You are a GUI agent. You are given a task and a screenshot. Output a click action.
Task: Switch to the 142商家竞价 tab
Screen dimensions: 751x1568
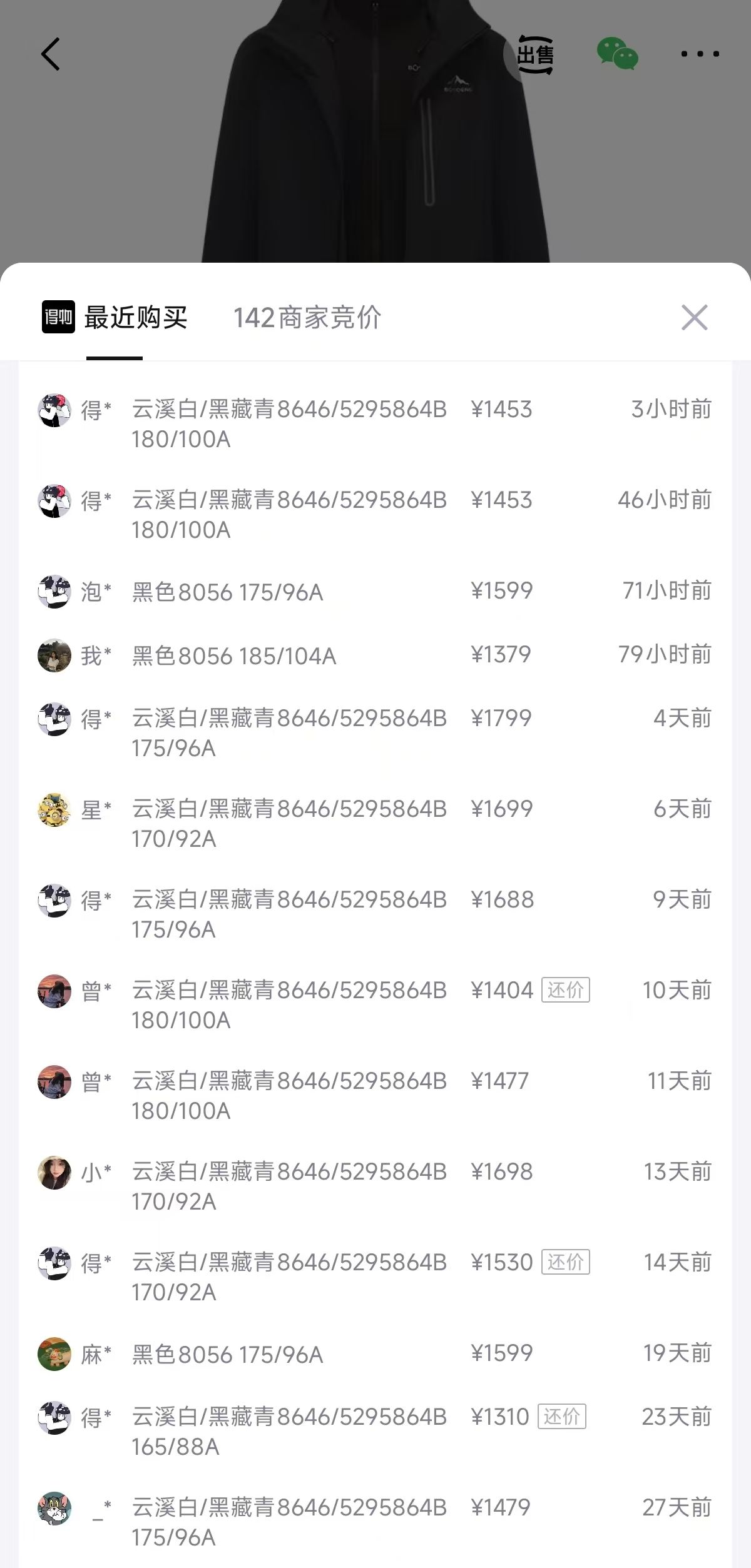coord(307,318)
